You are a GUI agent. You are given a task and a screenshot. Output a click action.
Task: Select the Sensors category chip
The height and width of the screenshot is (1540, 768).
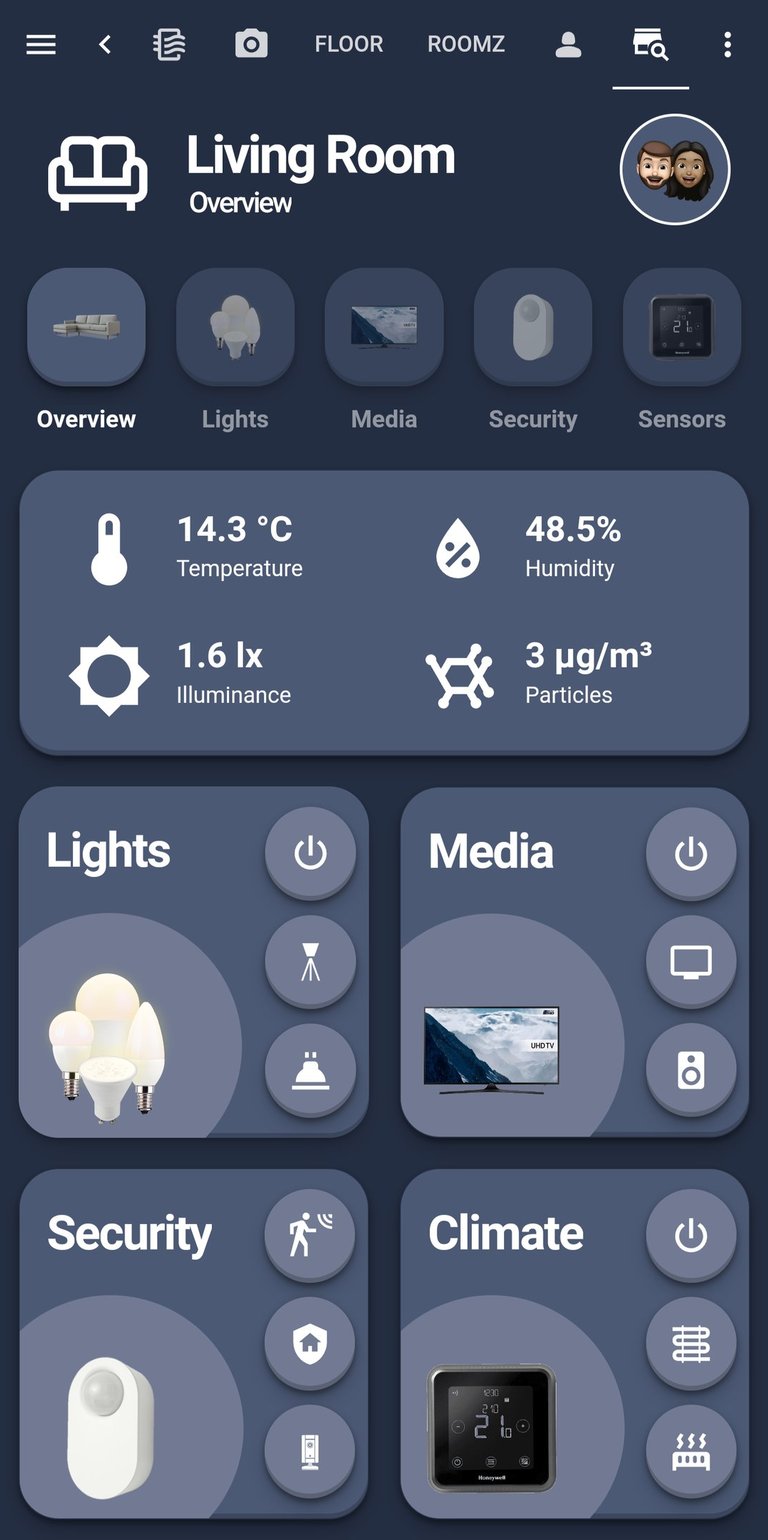click(x=682, y=327)
